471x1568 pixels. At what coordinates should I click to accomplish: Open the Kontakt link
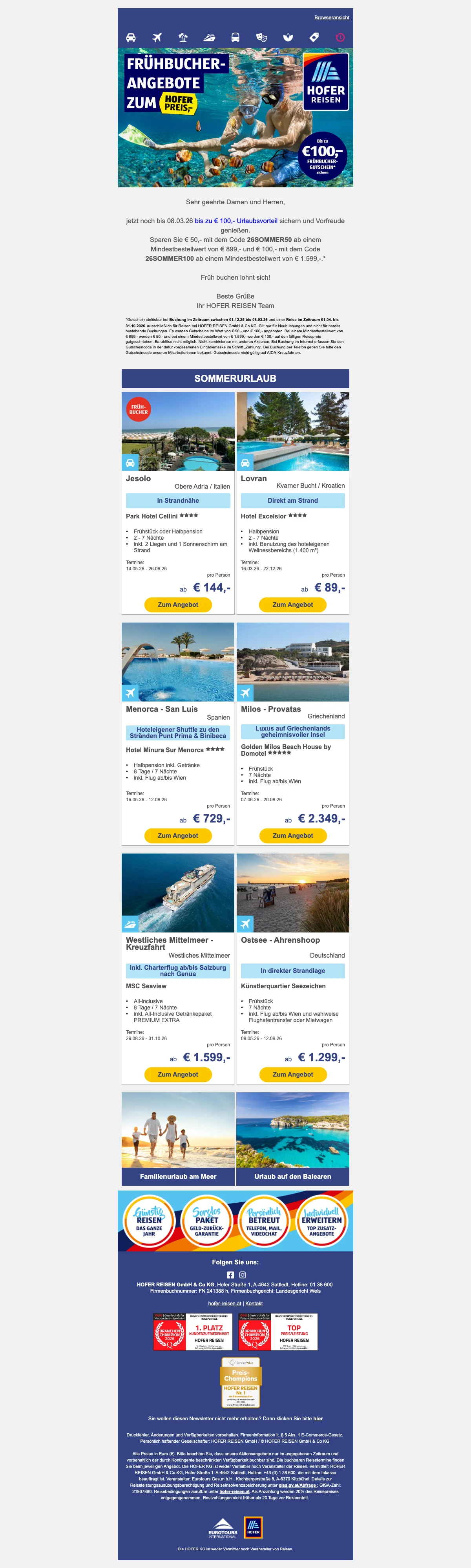[x=254, y=1303]
